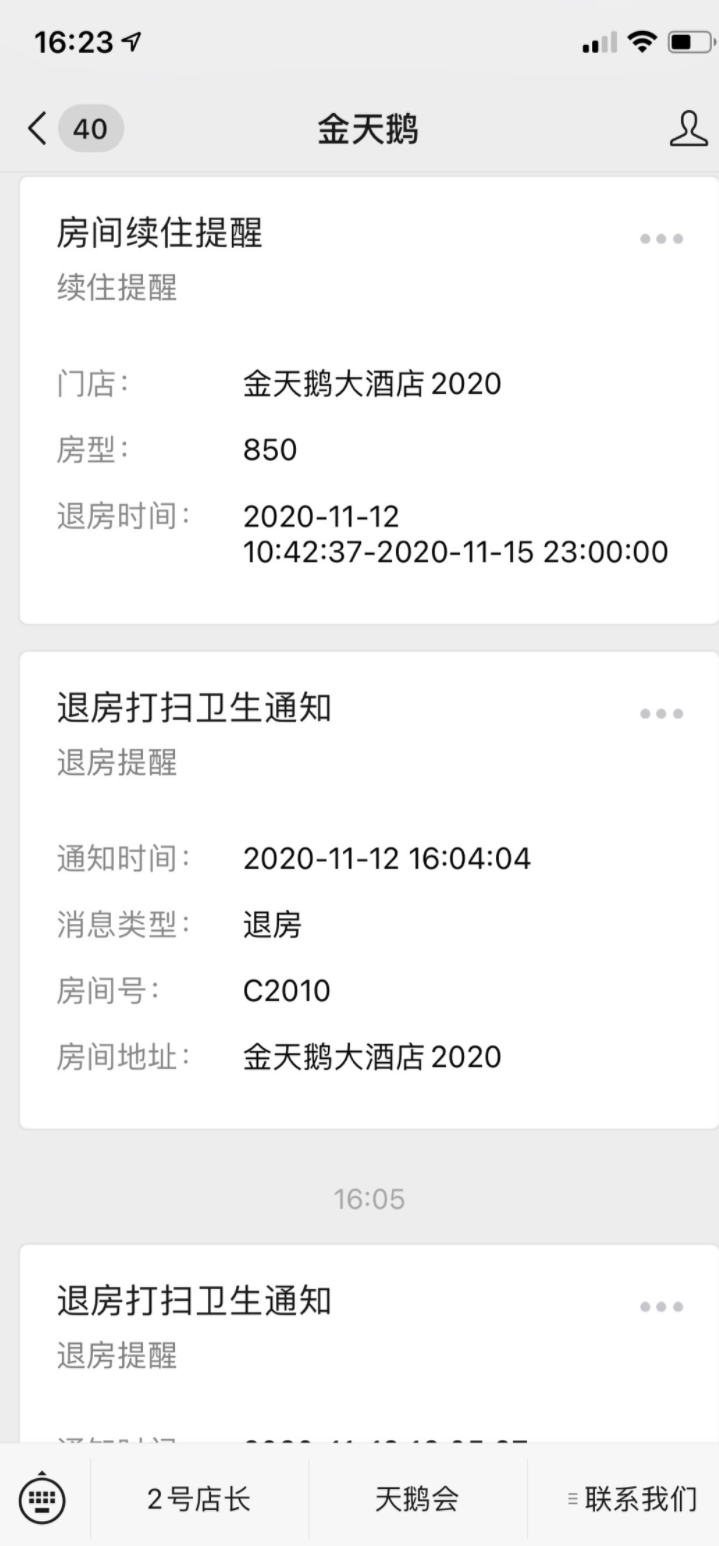This screenshot has height=1546, width=719.
Task: Switch to keyboard input mode
Action: tap(43, 1499)
